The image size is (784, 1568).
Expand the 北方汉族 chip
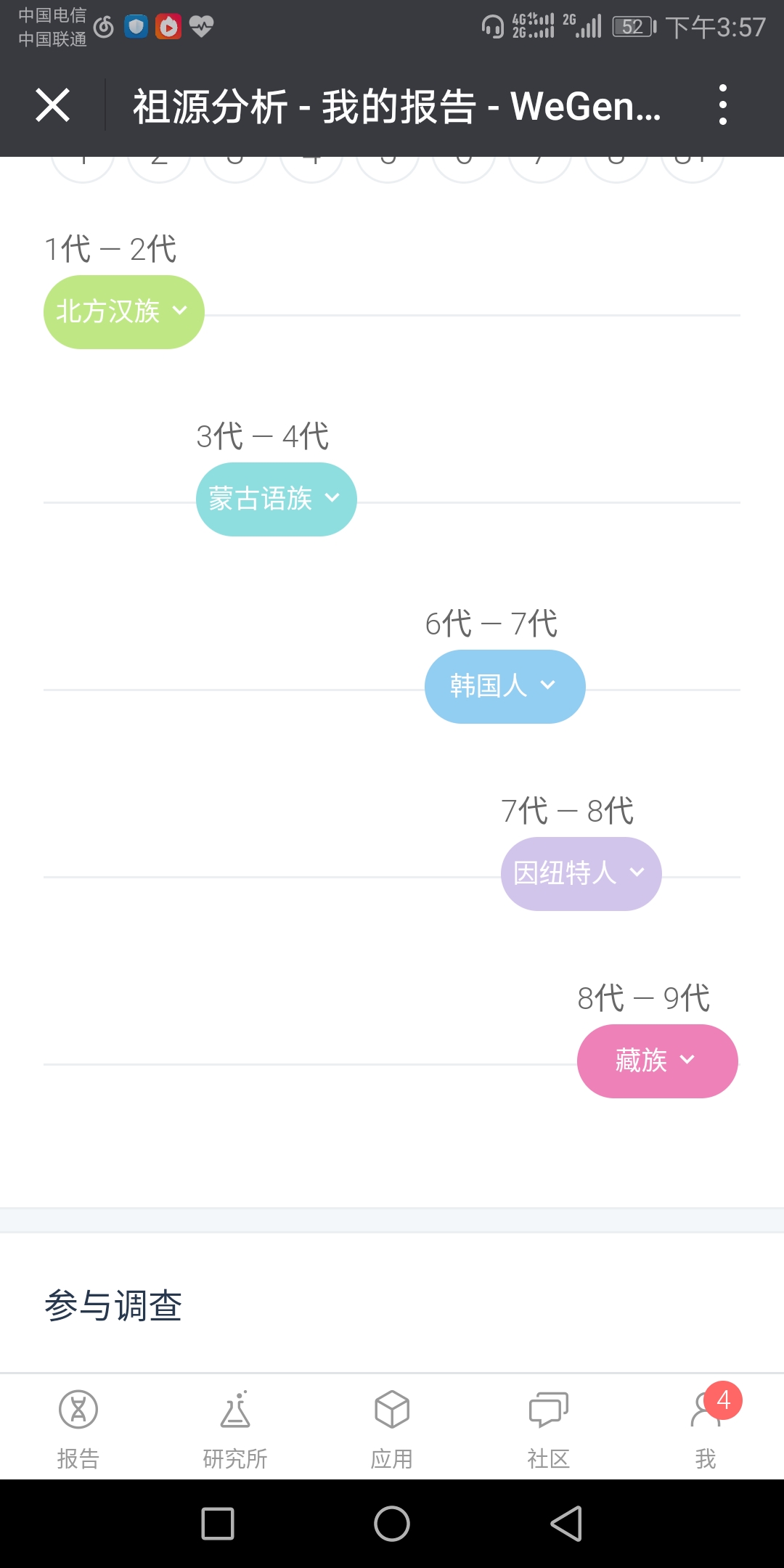(124, 312)
